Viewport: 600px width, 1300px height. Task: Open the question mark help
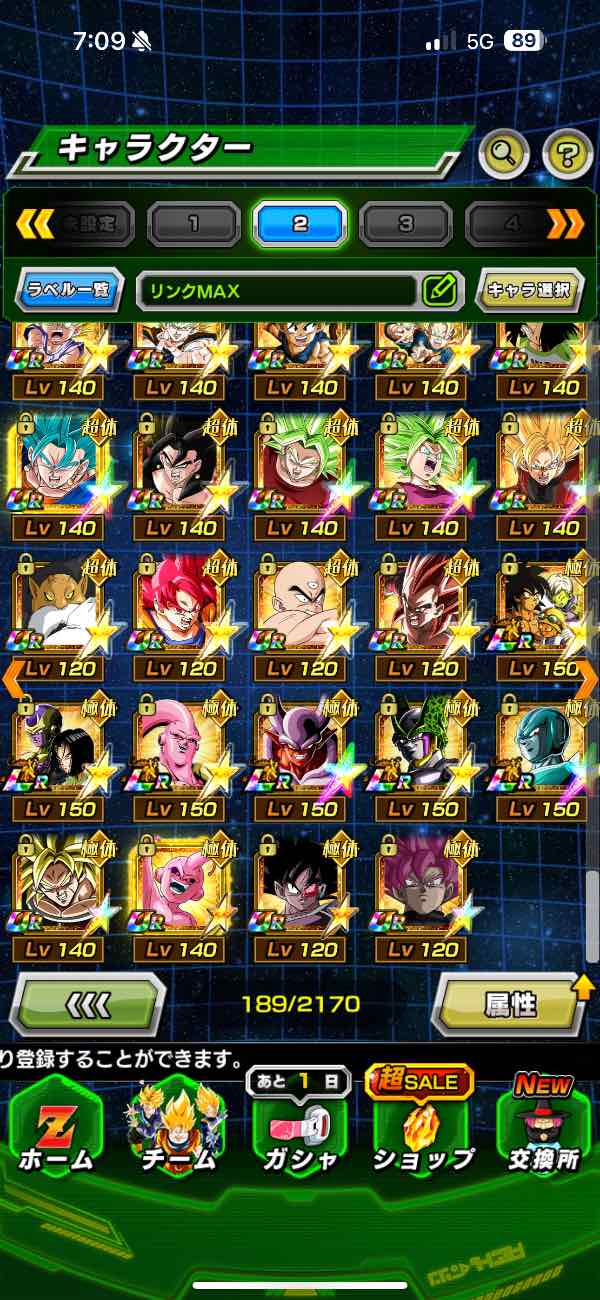(x=567, y=153)
